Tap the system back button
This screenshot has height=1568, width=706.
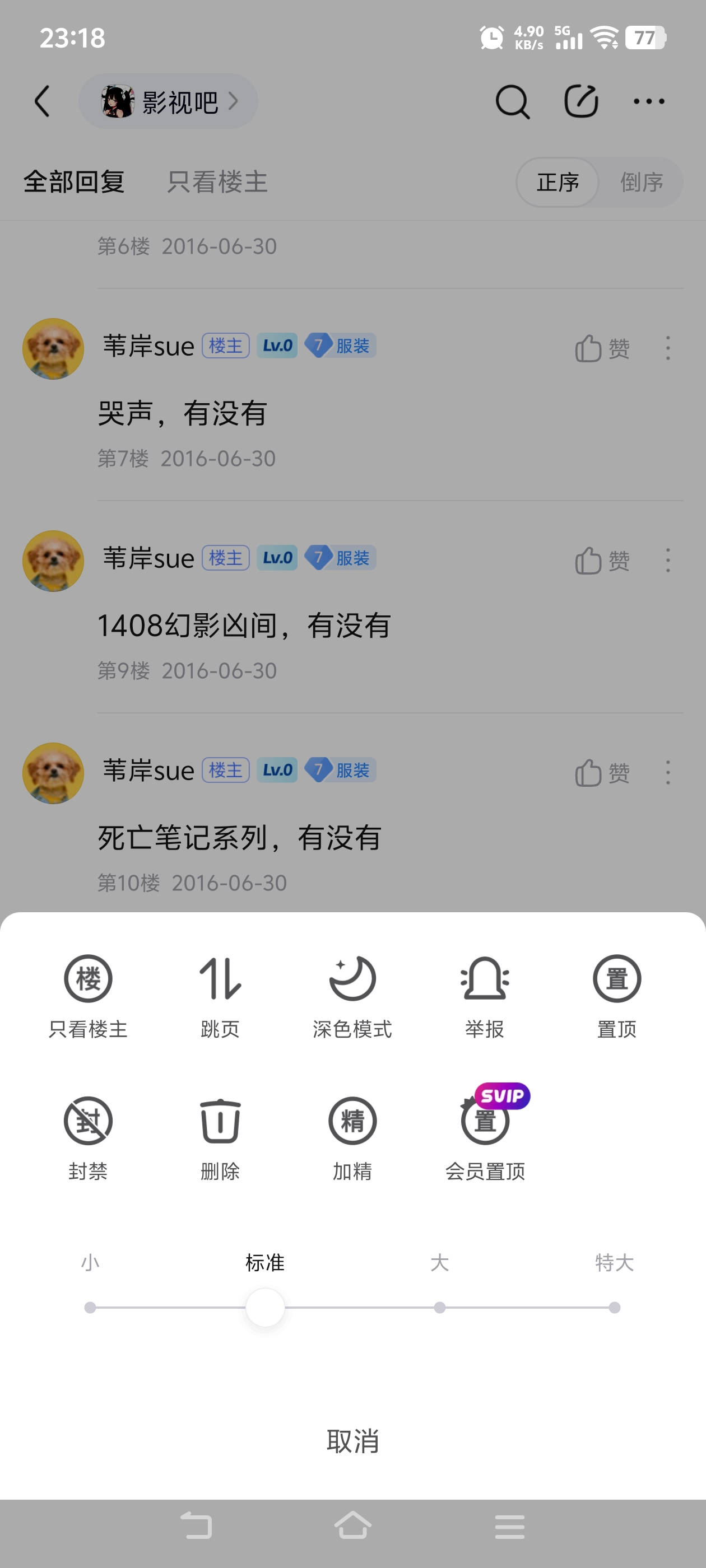click(x=196, y=1526)
